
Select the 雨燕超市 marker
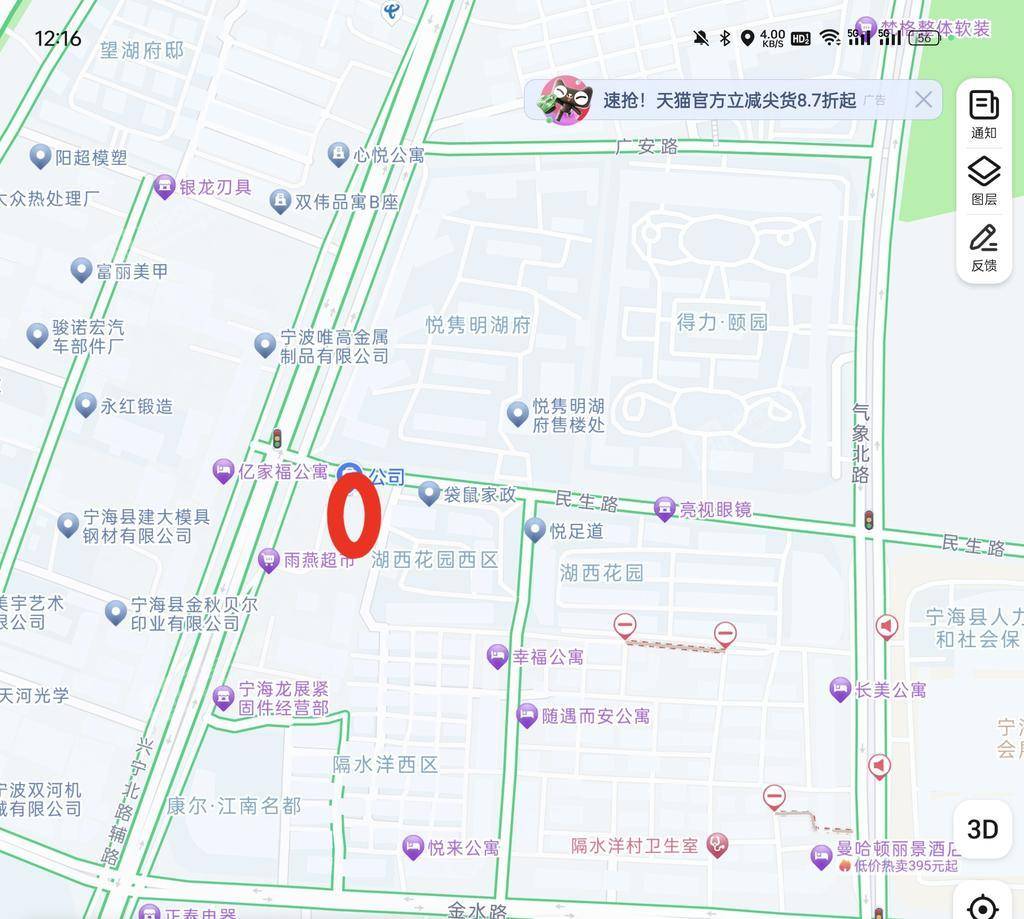click(x=268, y=560)
